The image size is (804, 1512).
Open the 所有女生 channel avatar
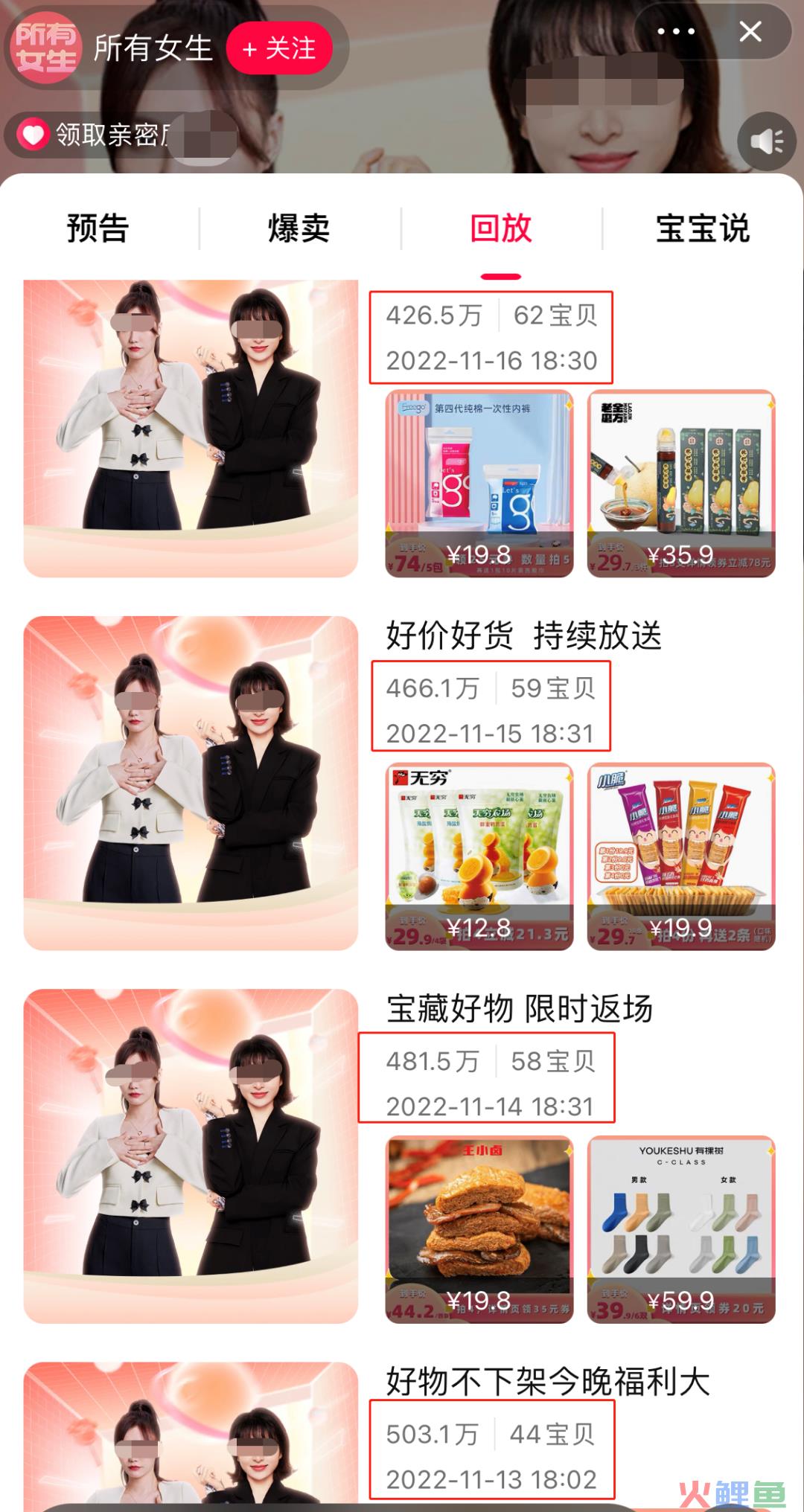pyautogui.click(x=46, y=48)
